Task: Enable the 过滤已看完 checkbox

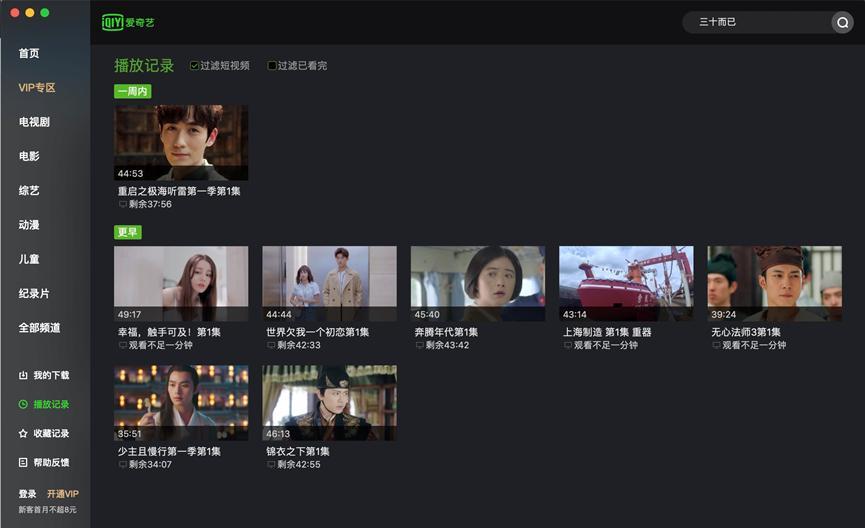Action: click(272, 66)
